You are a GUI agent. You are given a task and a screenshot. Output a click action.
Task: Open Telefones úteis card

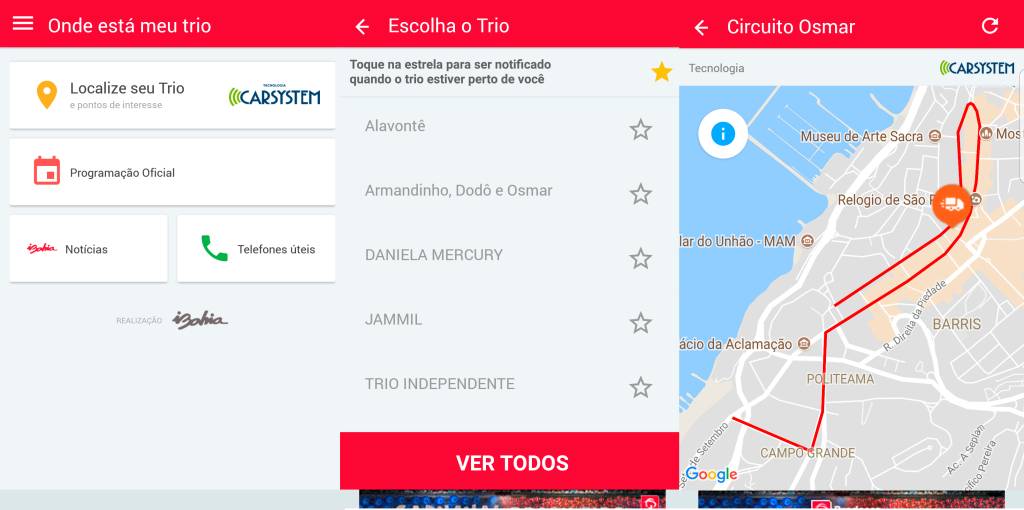point(256,249)
